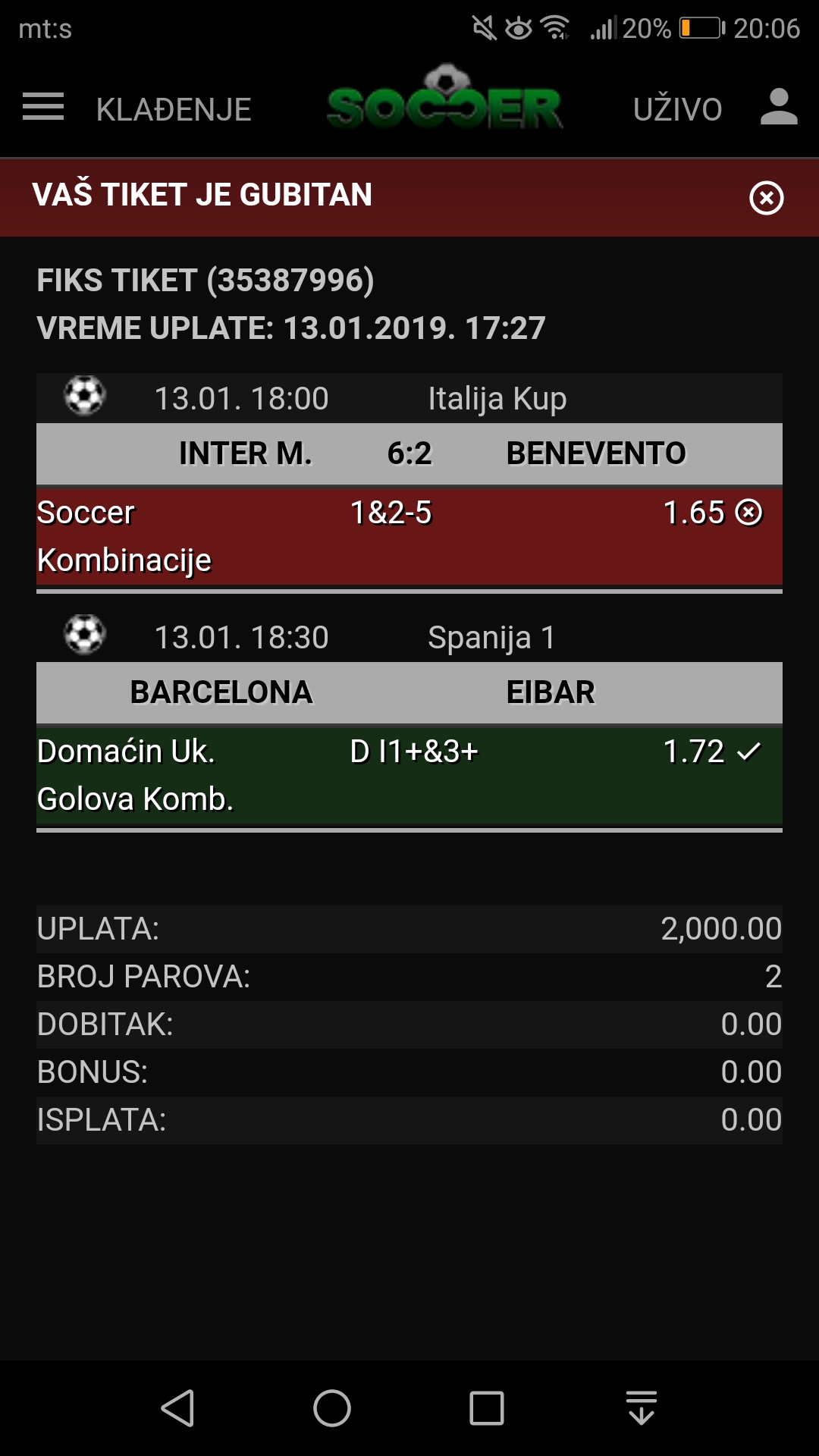Viewport: 819px width, 1456px height.
Task: Tap the system back button
Action: pos(178,1408)
